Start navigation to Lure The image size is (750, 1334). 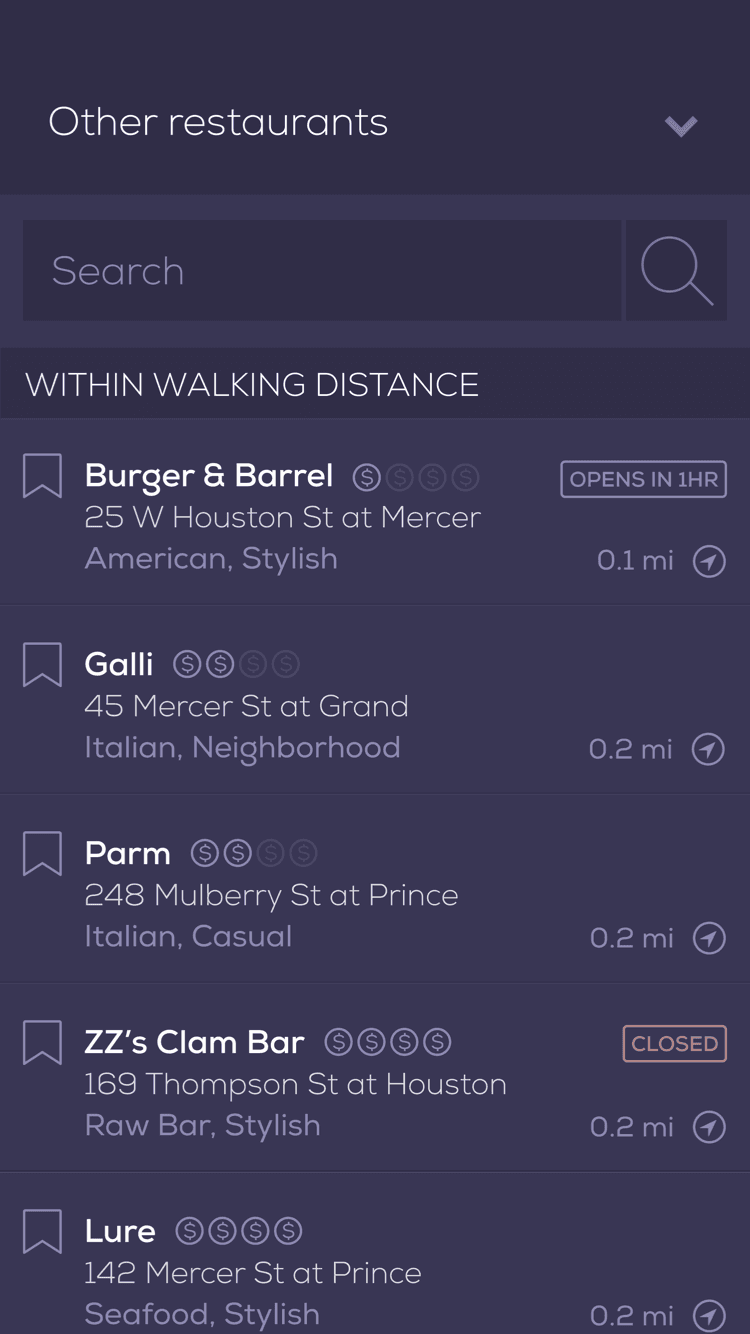point(709,1314)
